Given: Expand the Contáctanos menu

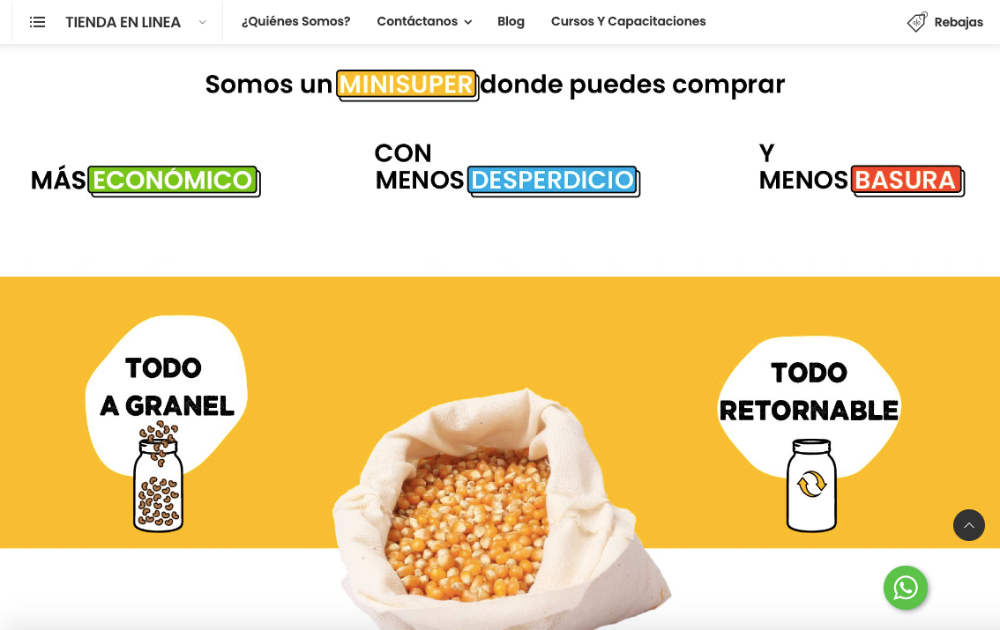Looking at the screenshot, I should [424, 21].
